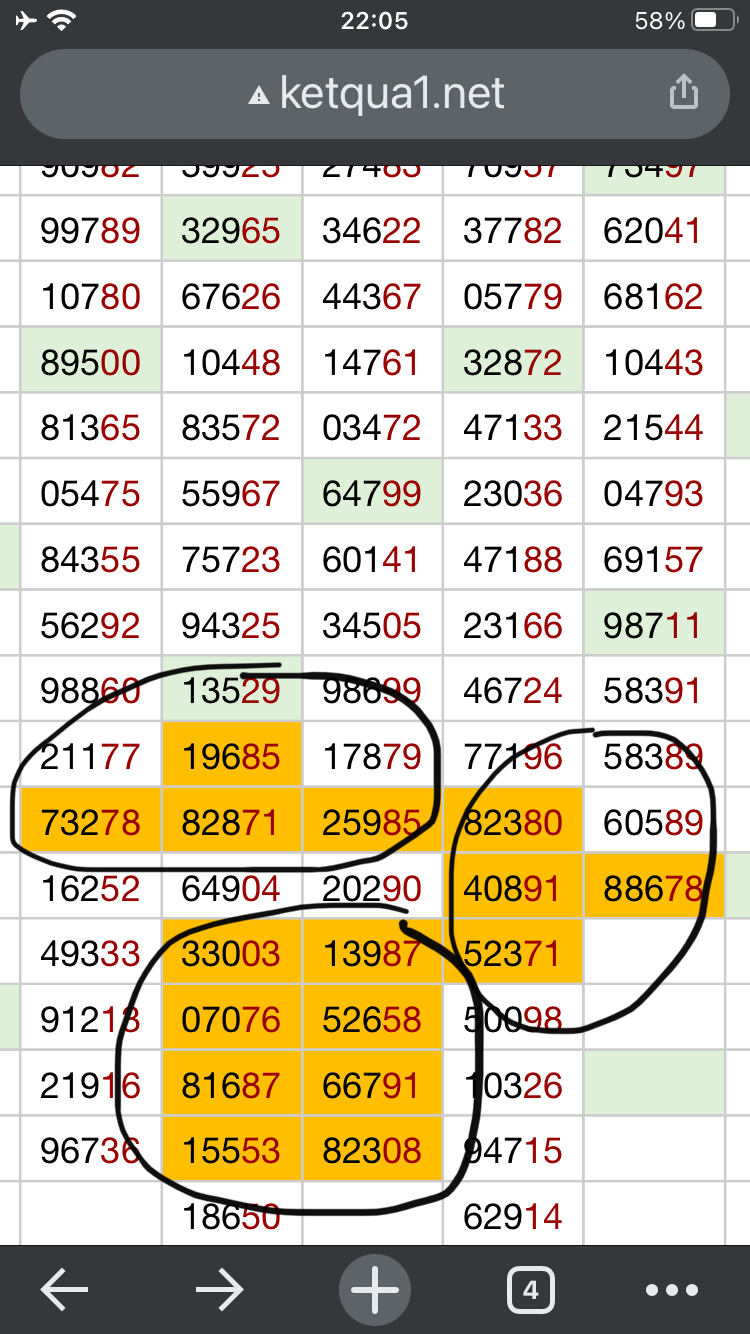Share this page from the address bar
This screenshot has height=1334, width=750.
[x=683, y=94]
